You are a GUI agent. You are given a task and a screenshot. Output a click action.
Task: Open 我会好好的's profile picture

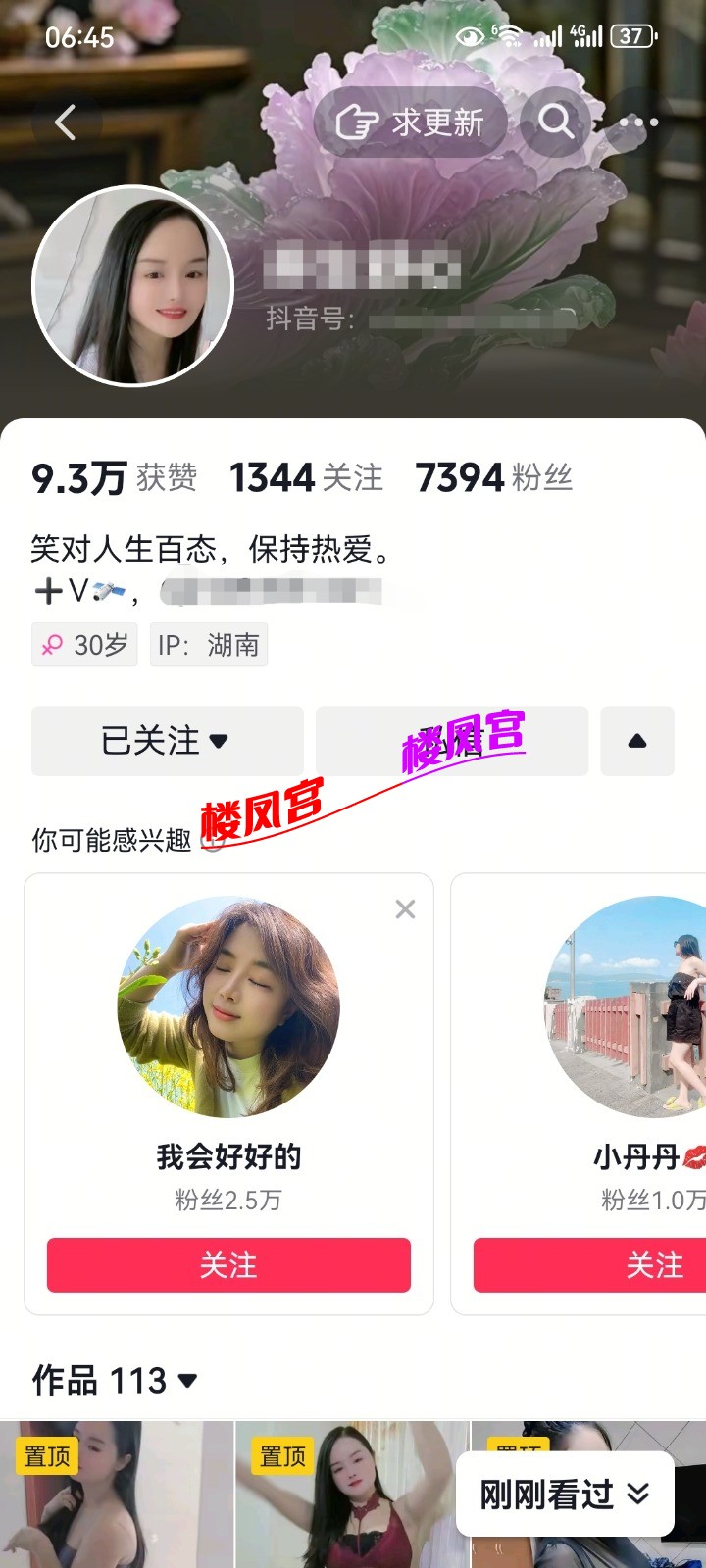point(228,1006)
